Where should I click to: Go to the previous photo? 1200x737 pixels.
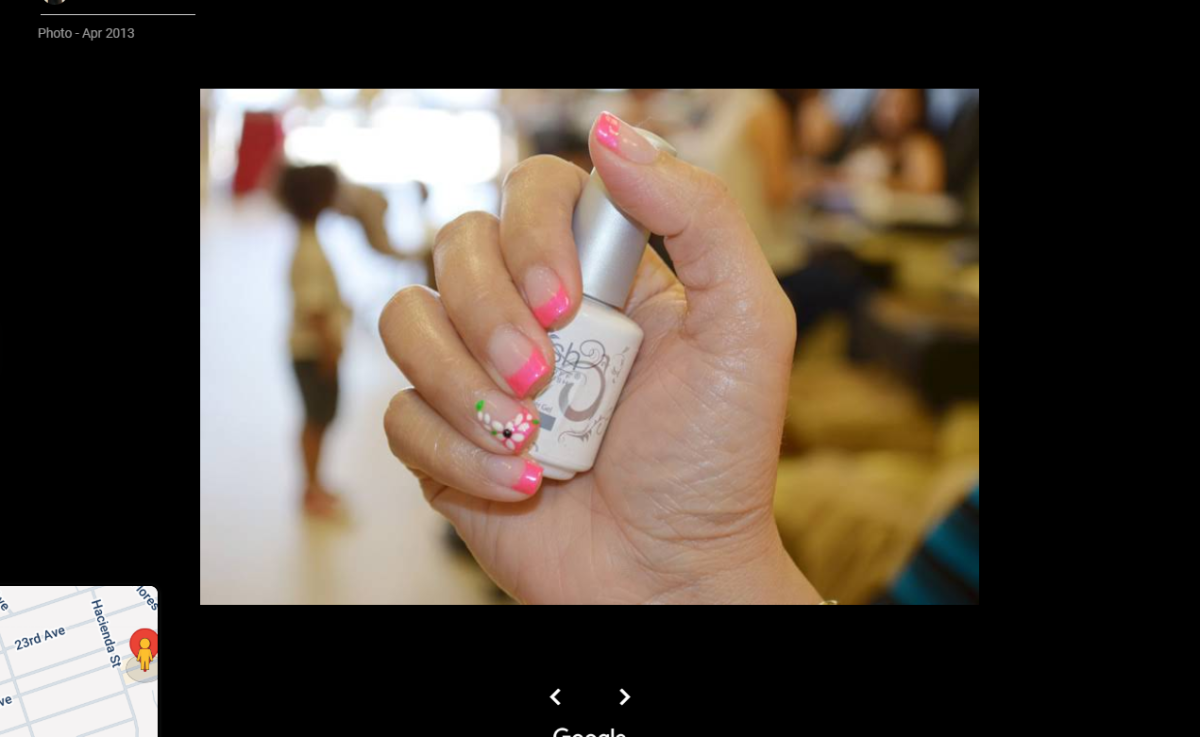pos(555,697)
